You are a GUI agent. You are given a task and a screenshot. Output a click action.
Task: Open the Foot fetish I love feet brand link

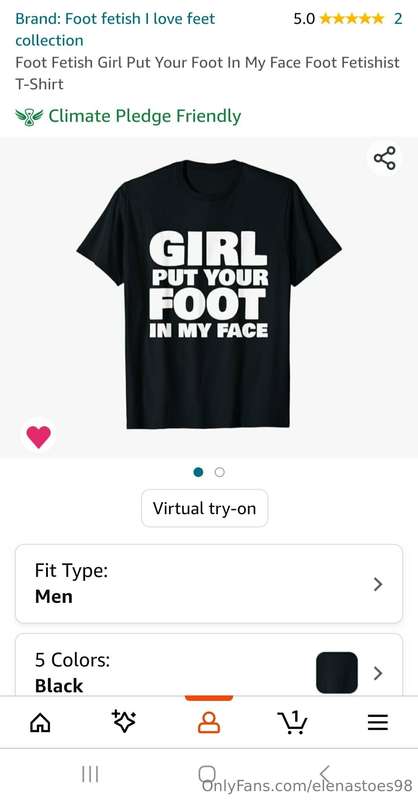click(x=115, y=29)
